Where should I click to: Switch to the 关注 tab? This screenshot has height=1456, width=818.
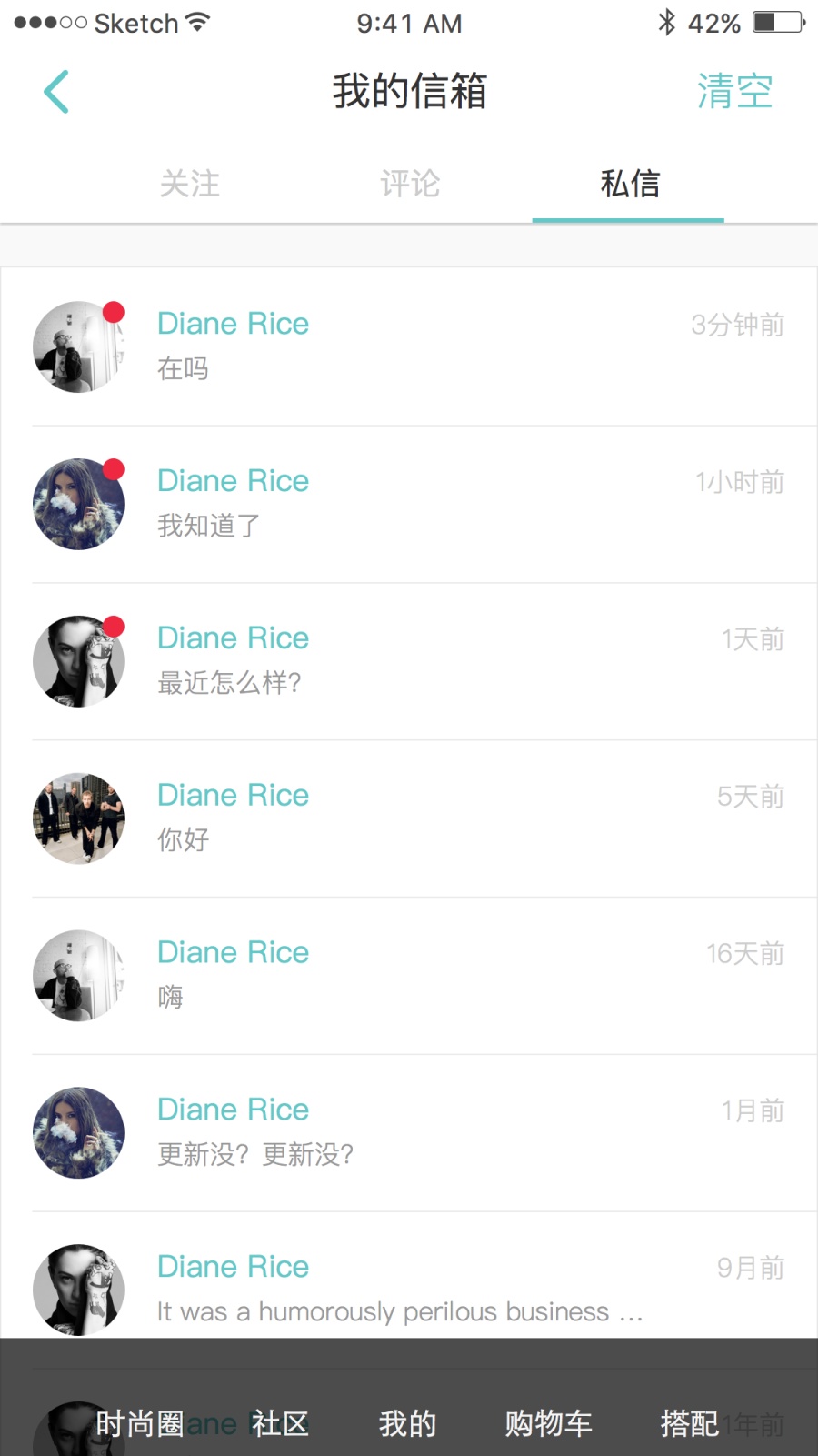click(x=190, y=185)
